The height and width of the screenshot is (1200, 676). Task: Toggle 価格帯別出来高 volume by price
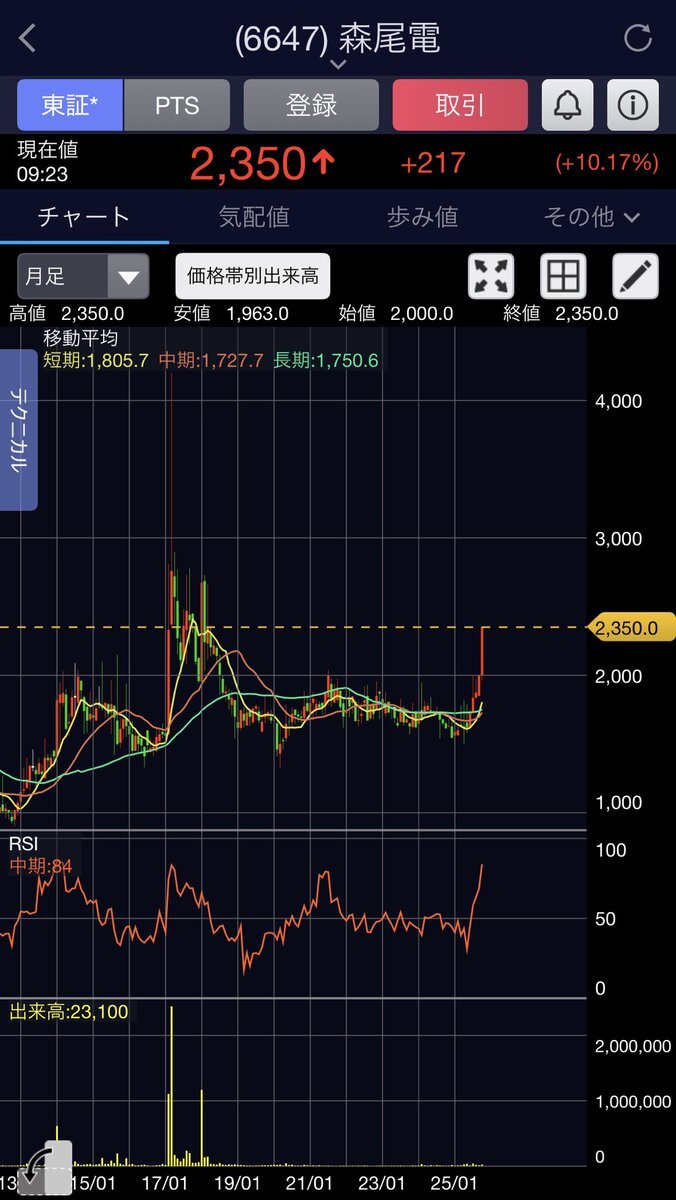click(252, 276)
